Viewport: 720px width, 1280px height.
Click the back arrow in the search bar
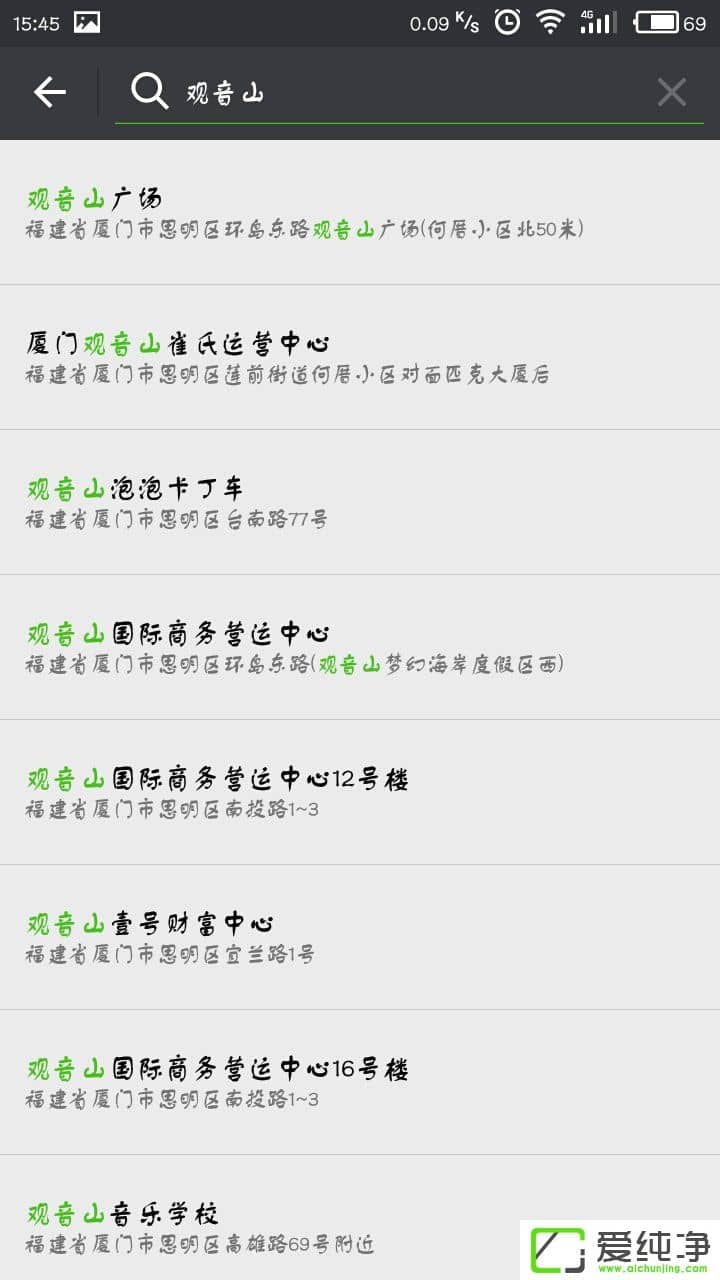(48, 91)
